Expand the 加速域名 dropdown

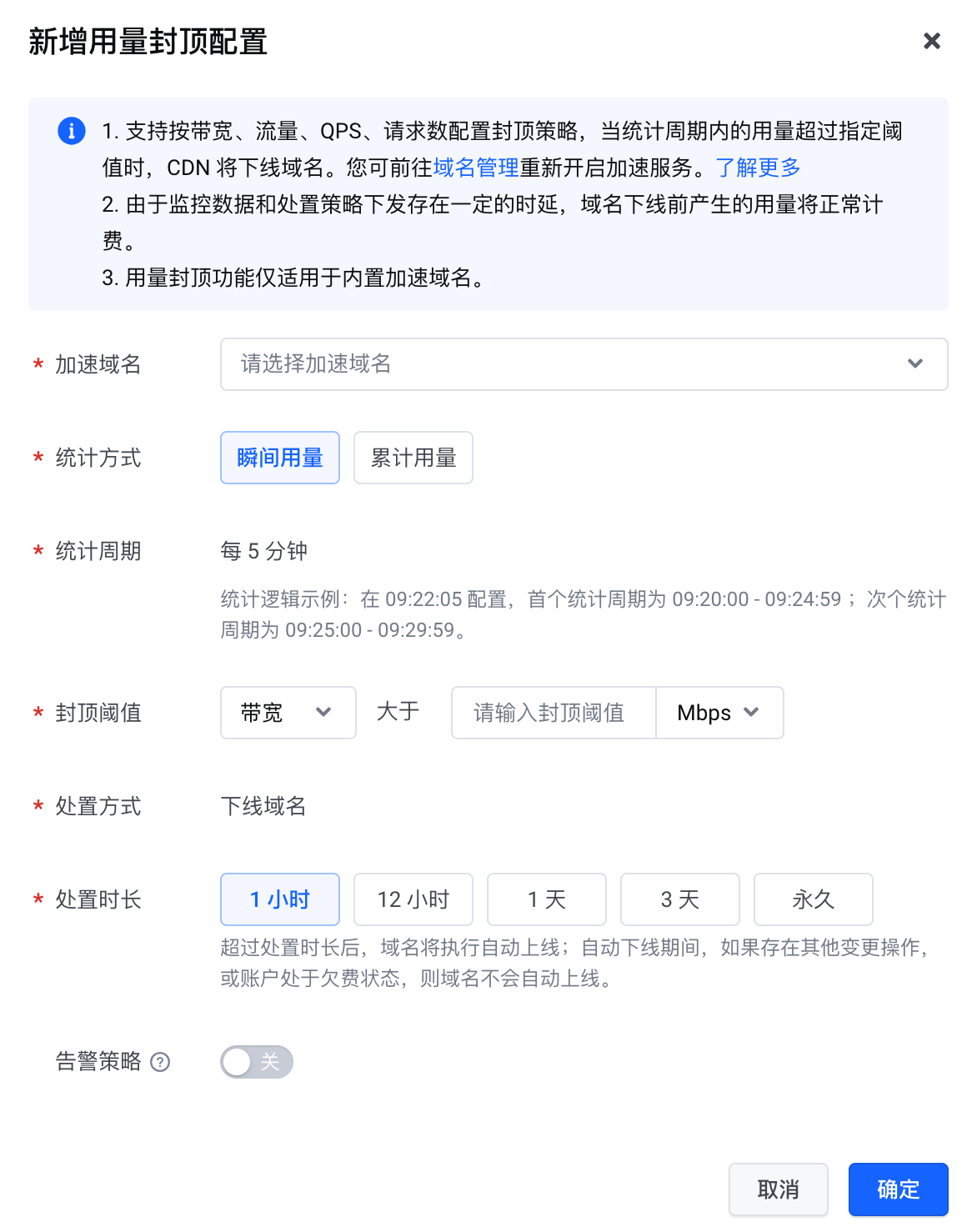coord(584,364)
